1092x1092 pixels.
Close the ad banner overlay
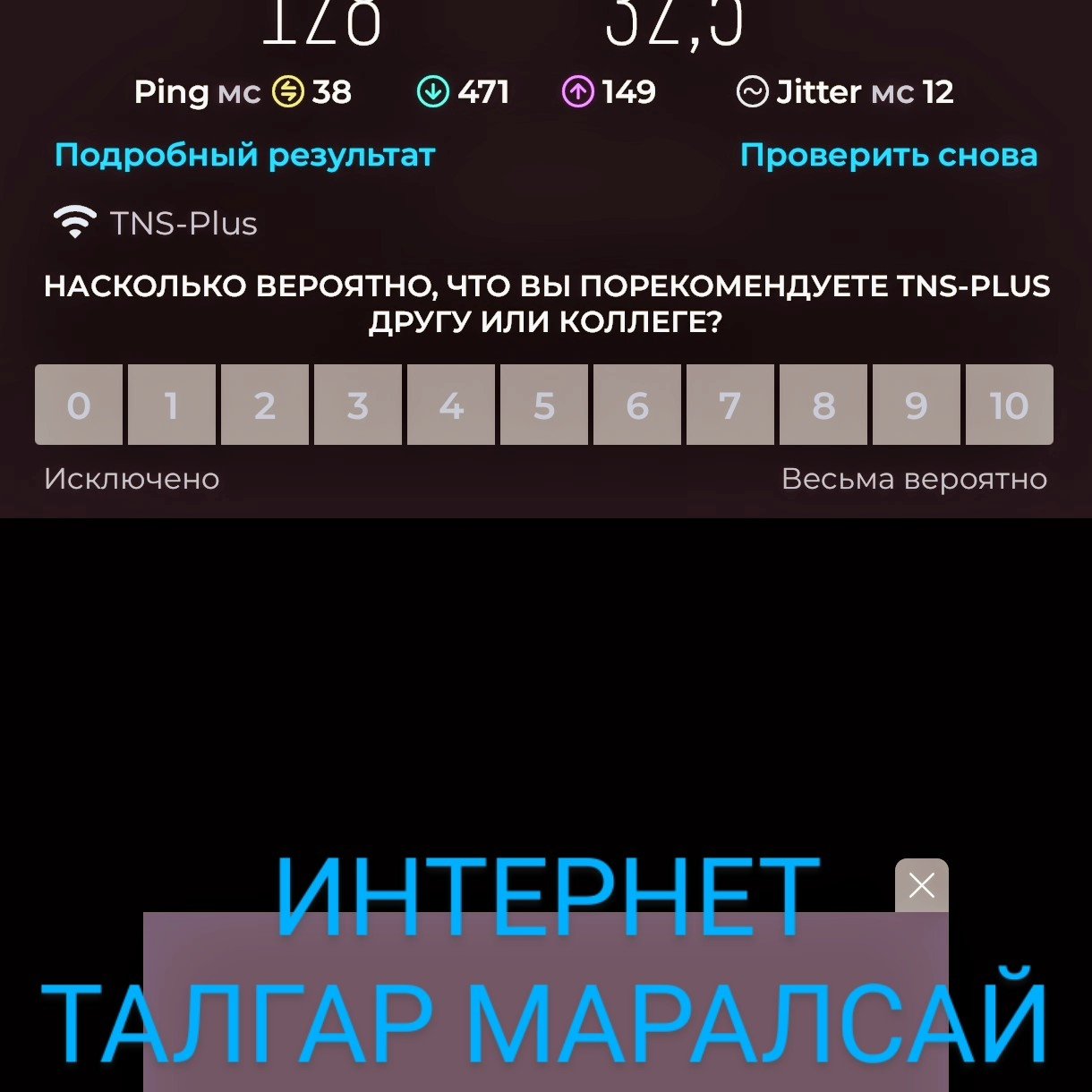[x=921, y=886]
